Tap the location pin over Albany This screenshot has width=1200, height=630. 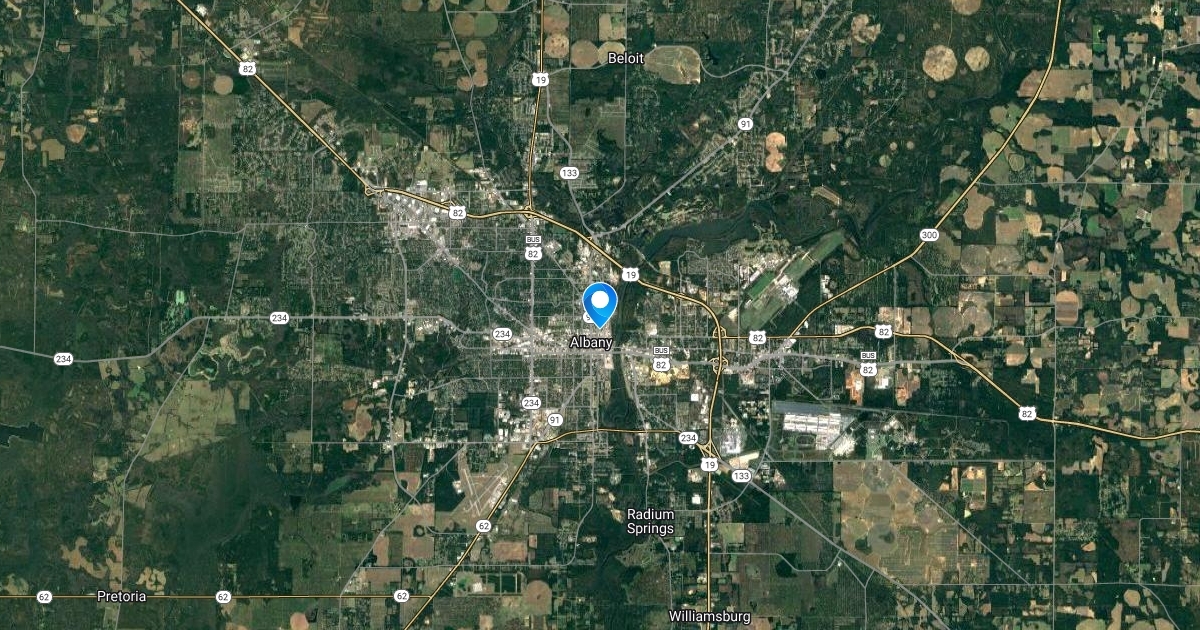point(600,302)
